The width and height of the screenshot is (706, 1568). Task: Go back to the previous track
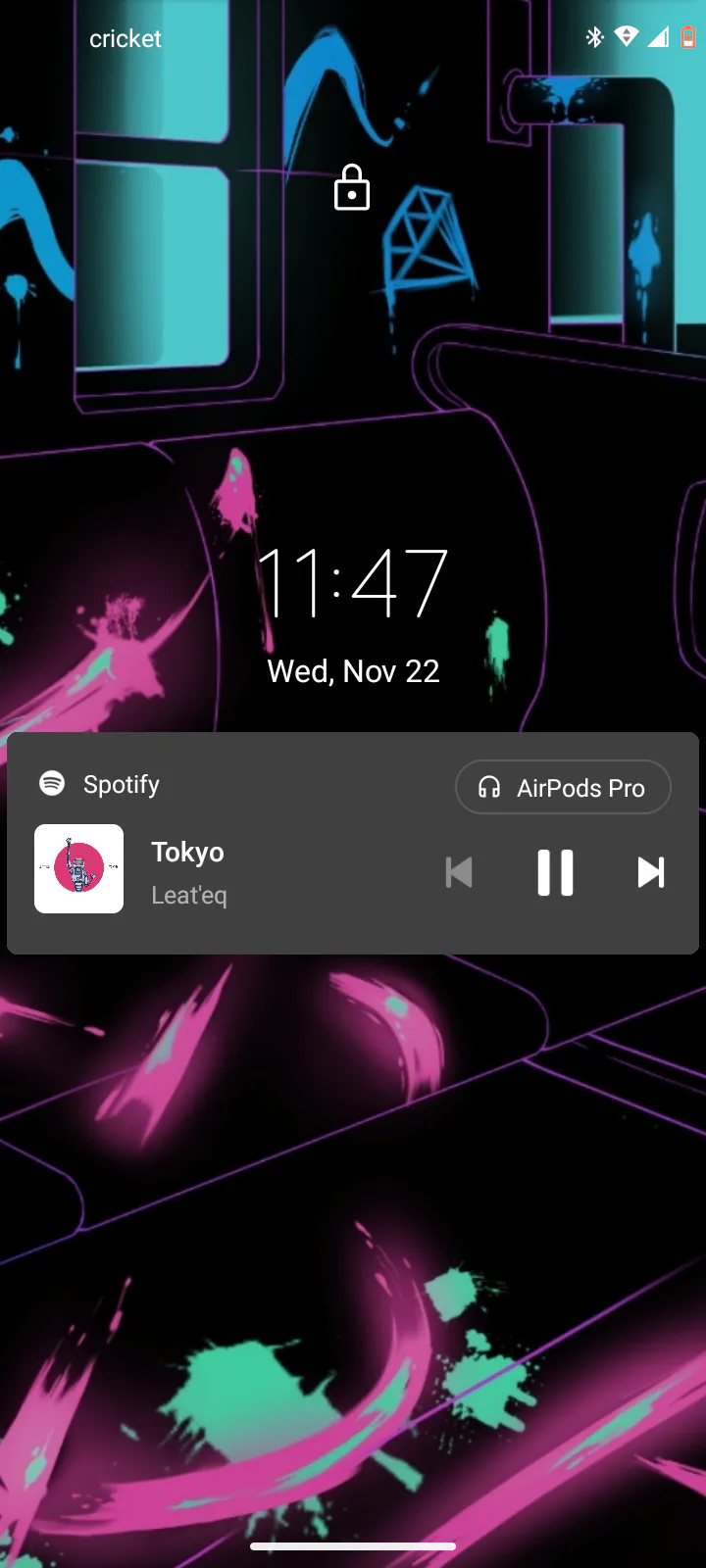(459, 872)
